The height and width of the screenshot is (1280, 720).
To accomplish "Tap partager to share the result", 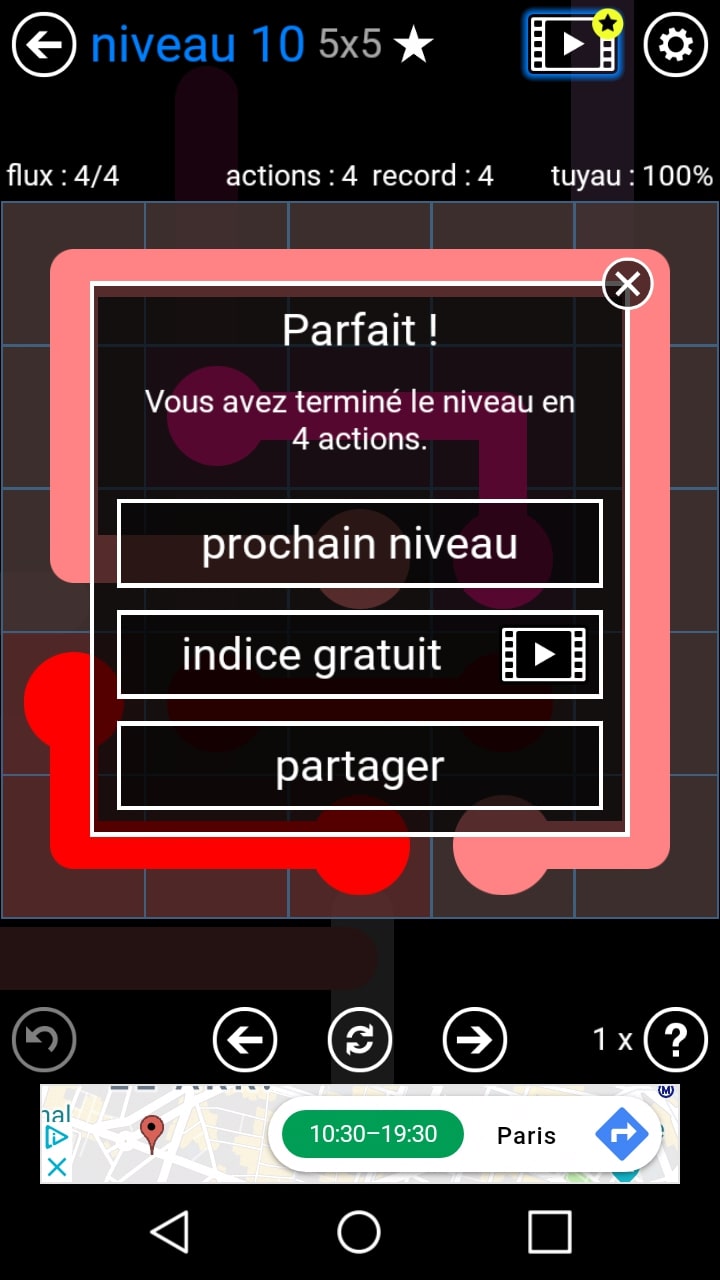I will click(360, 766).
